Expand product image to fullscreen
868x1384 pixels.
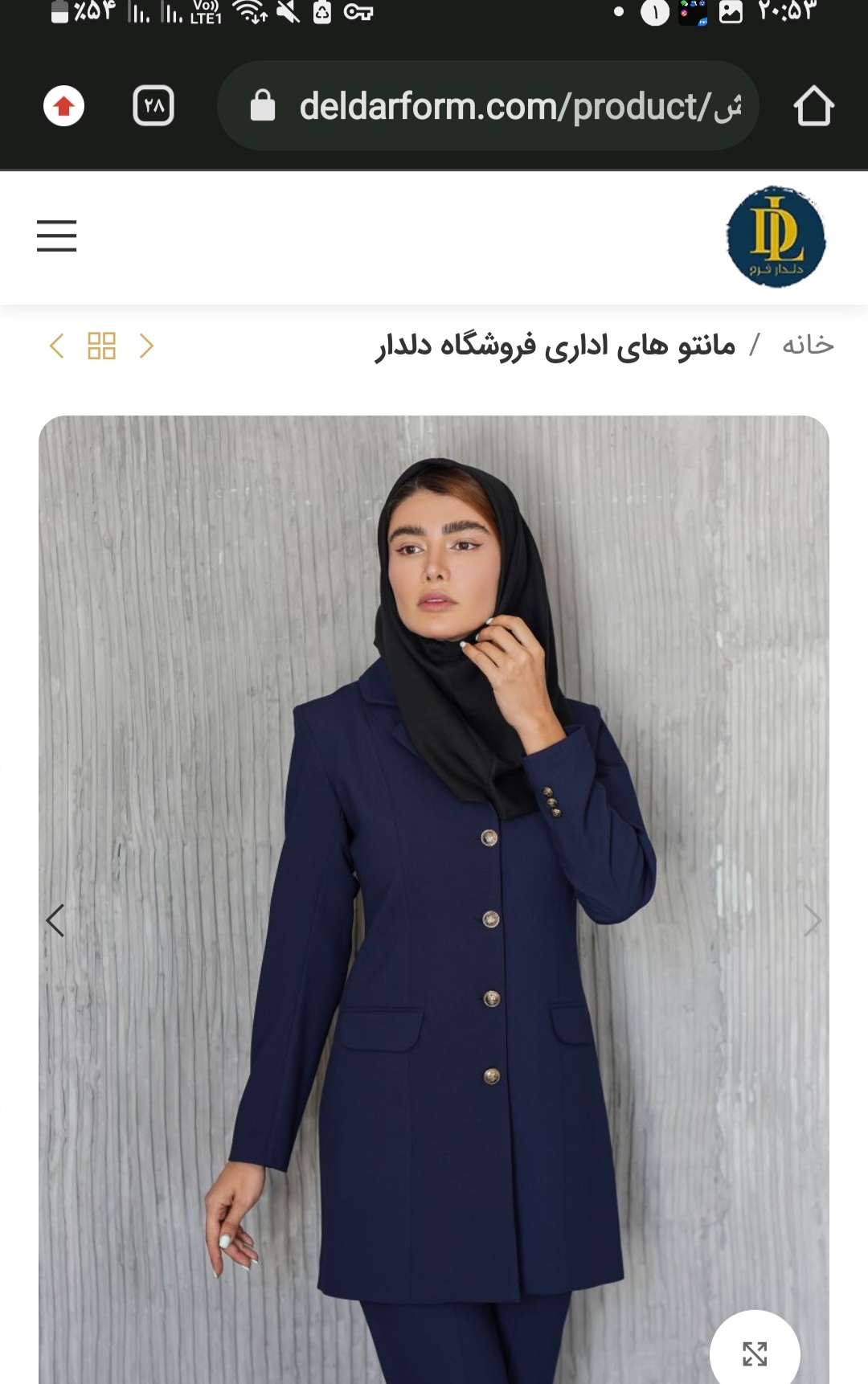pos(755,1353)
